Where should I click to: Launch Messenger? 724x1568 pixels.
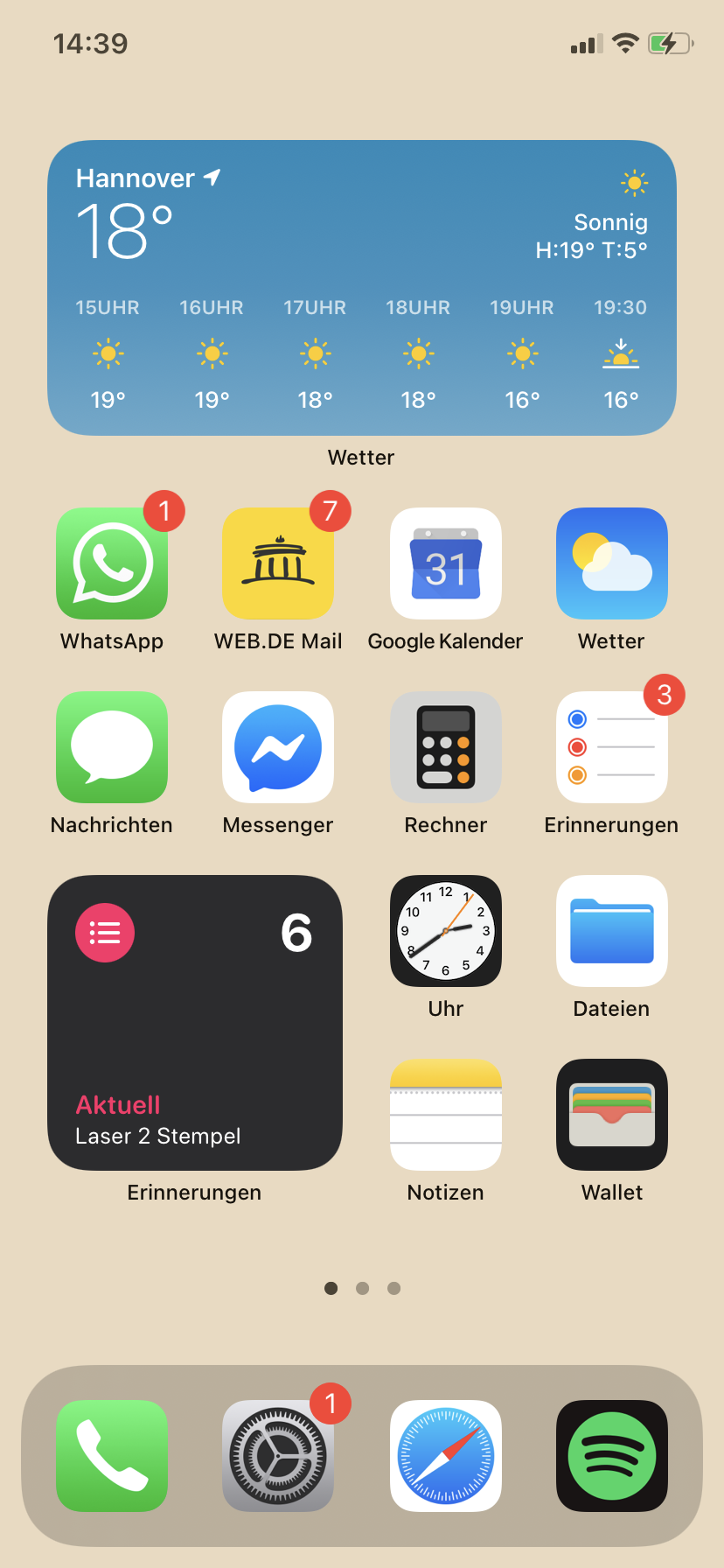click(278, 747)
